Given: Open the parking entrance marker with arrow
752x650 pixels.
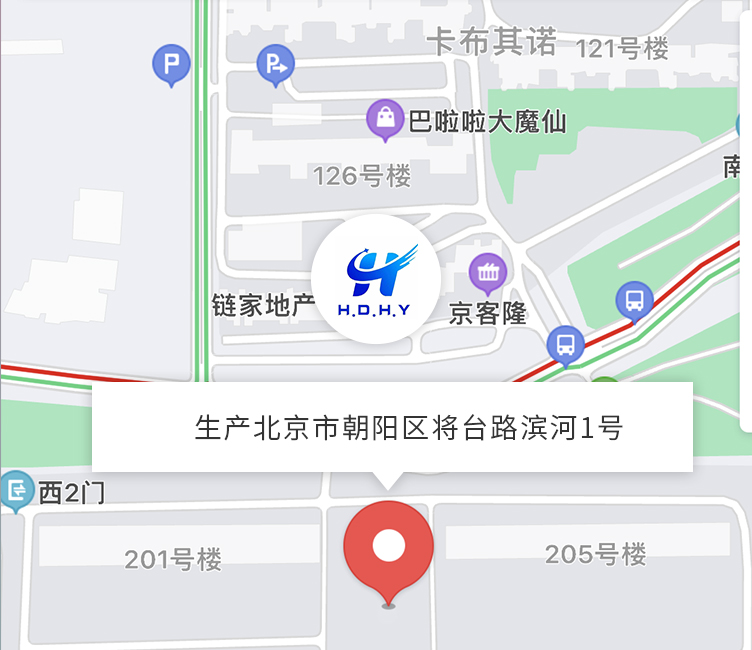Looking at the screenshot, I should tap(274, 66).
